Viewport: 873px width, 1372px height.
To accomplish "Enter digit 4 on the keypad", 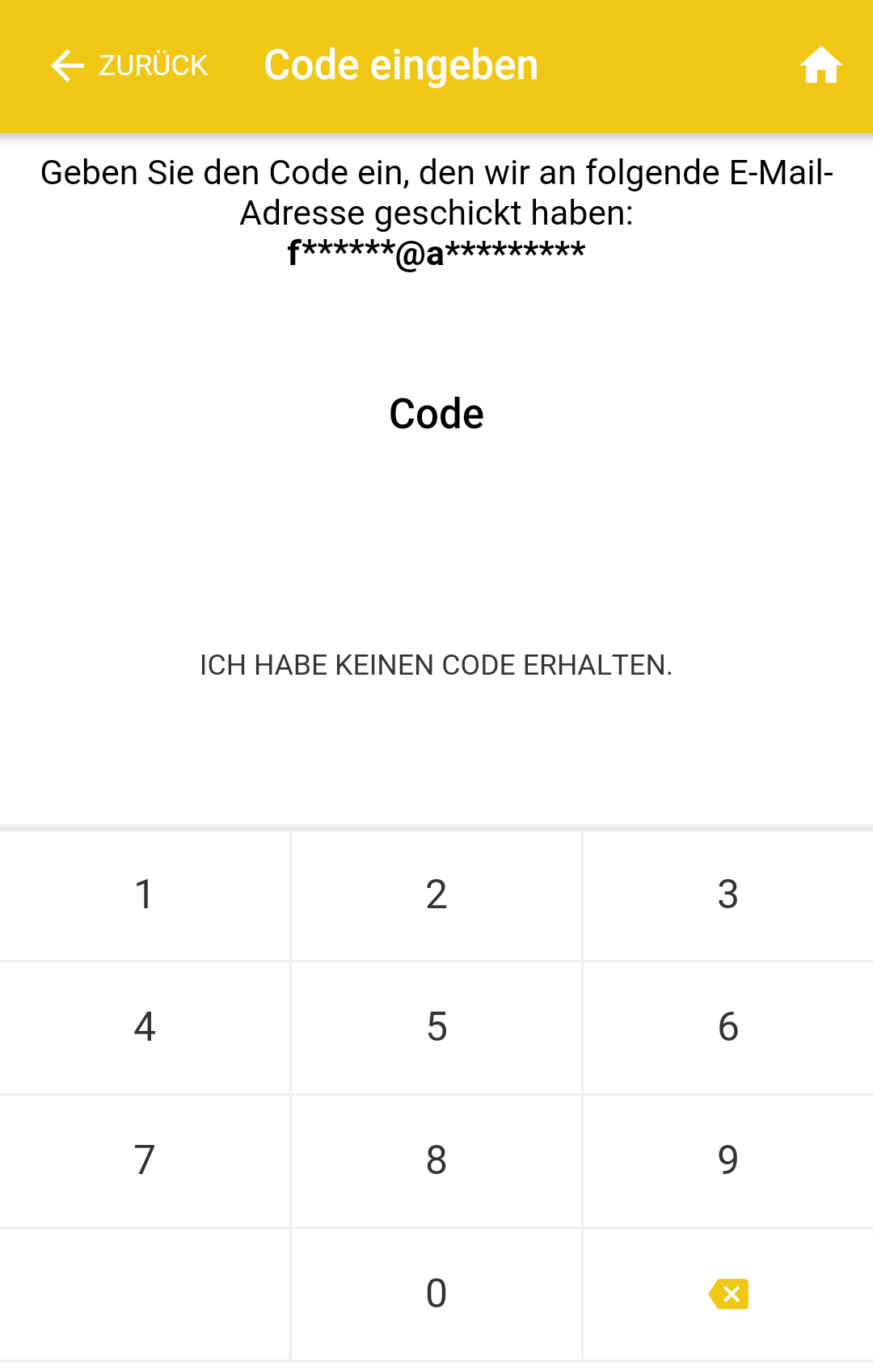I will point(145,1027).
